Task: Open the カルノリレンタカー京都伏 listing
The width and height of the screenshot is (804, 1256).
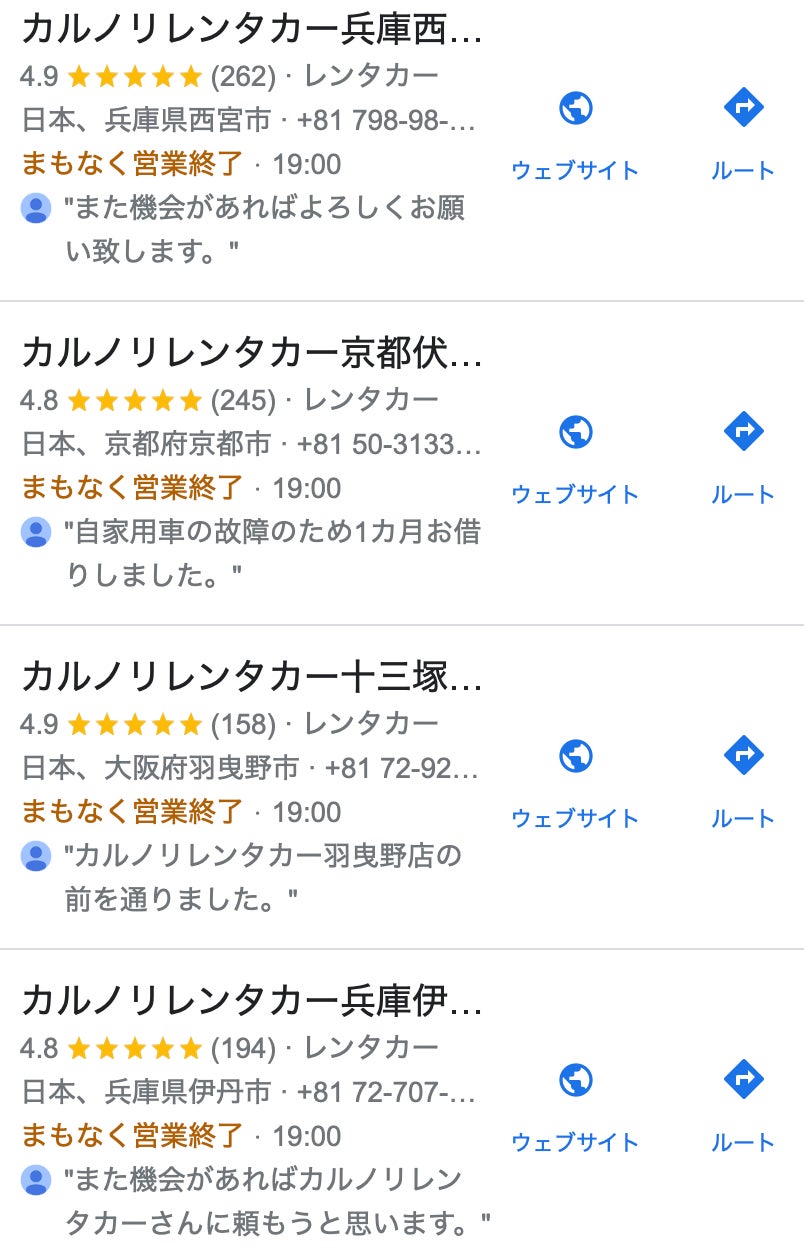Action: (x=250, y=354)
